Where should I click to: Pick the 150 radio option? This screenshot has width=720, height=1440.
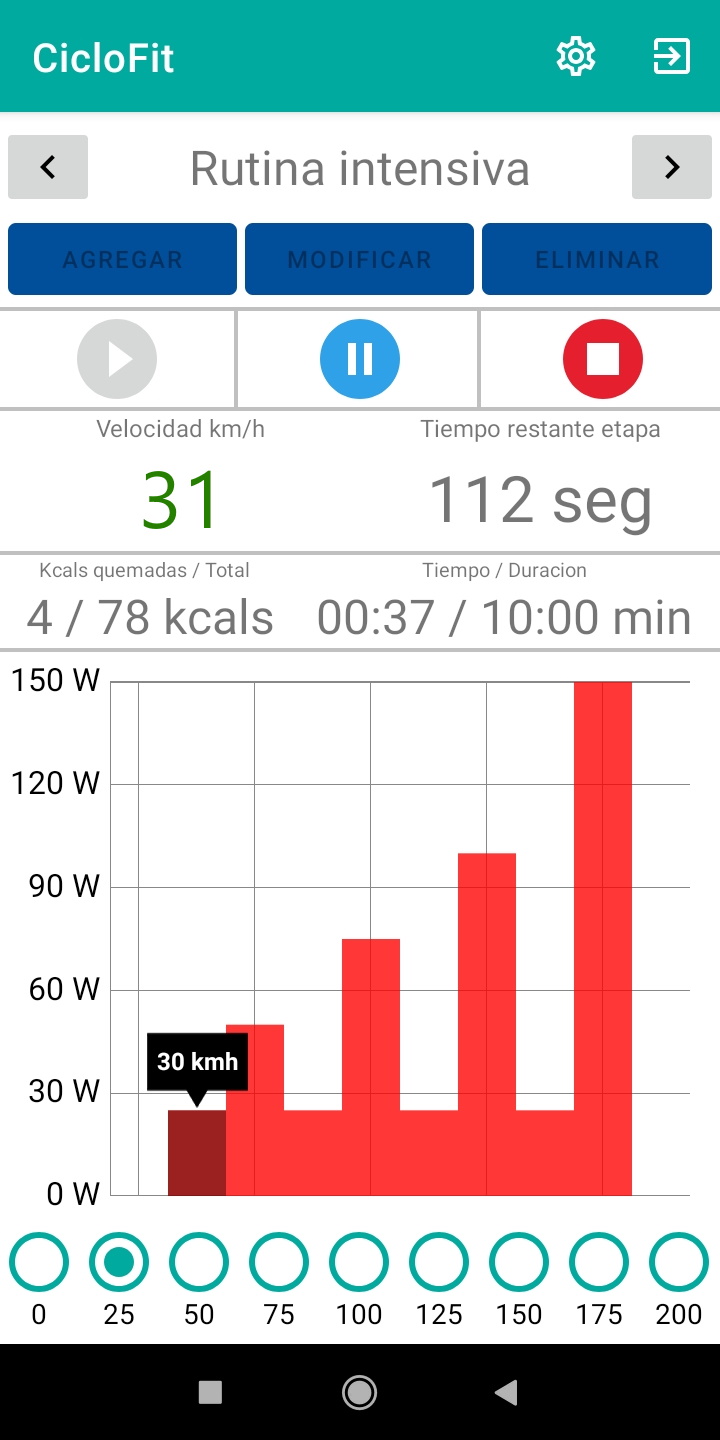[x=519, y=1262]
